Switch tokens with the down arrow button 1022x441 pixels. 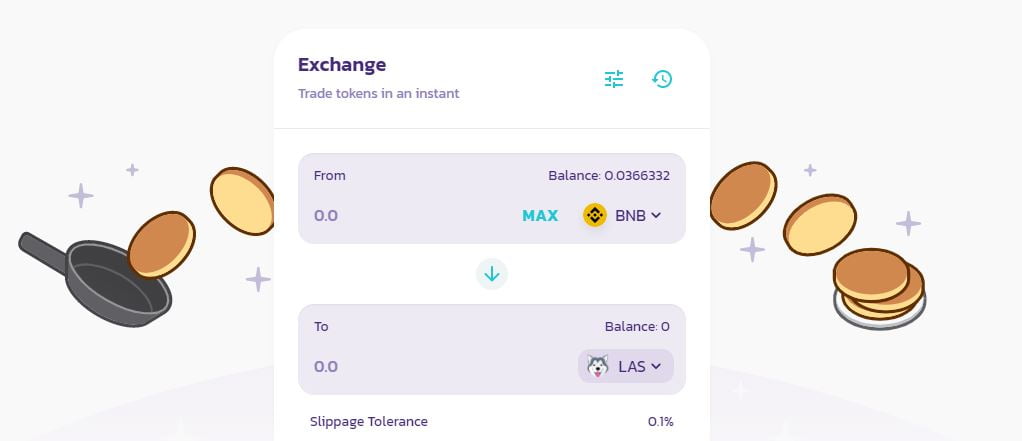coord(491,273)
